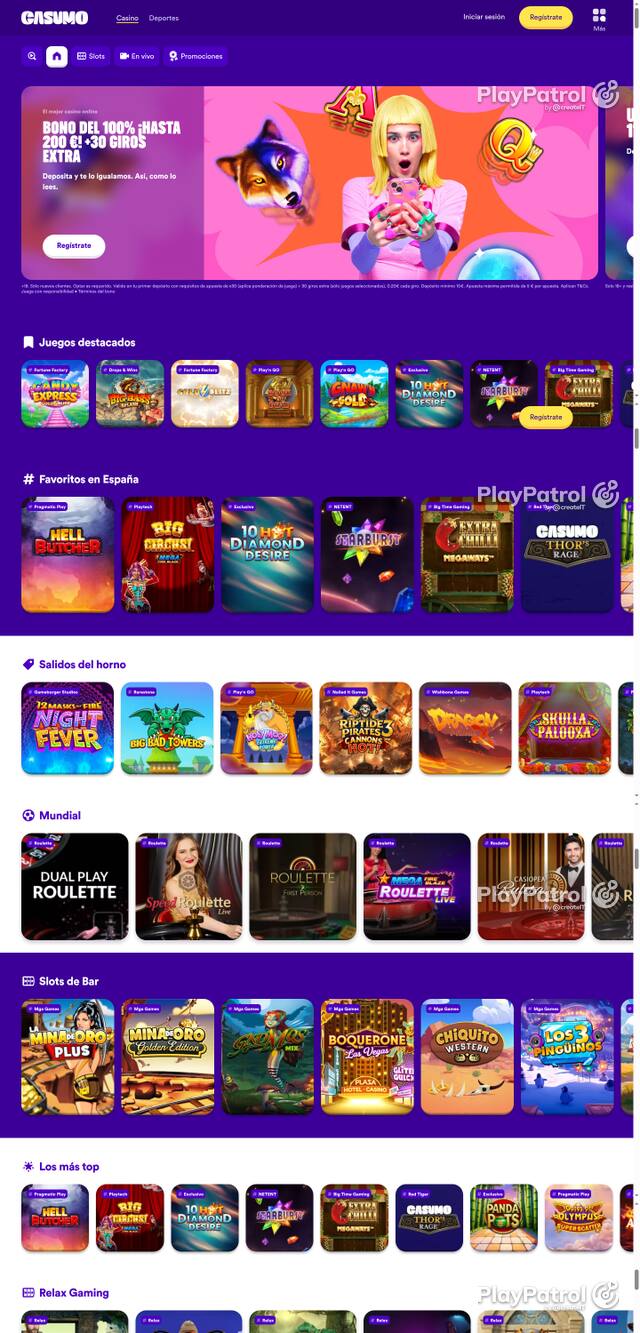Open Los 3 Pingüinos slot
Viewport: 640px width, 1333px height.
(567, 1056)
